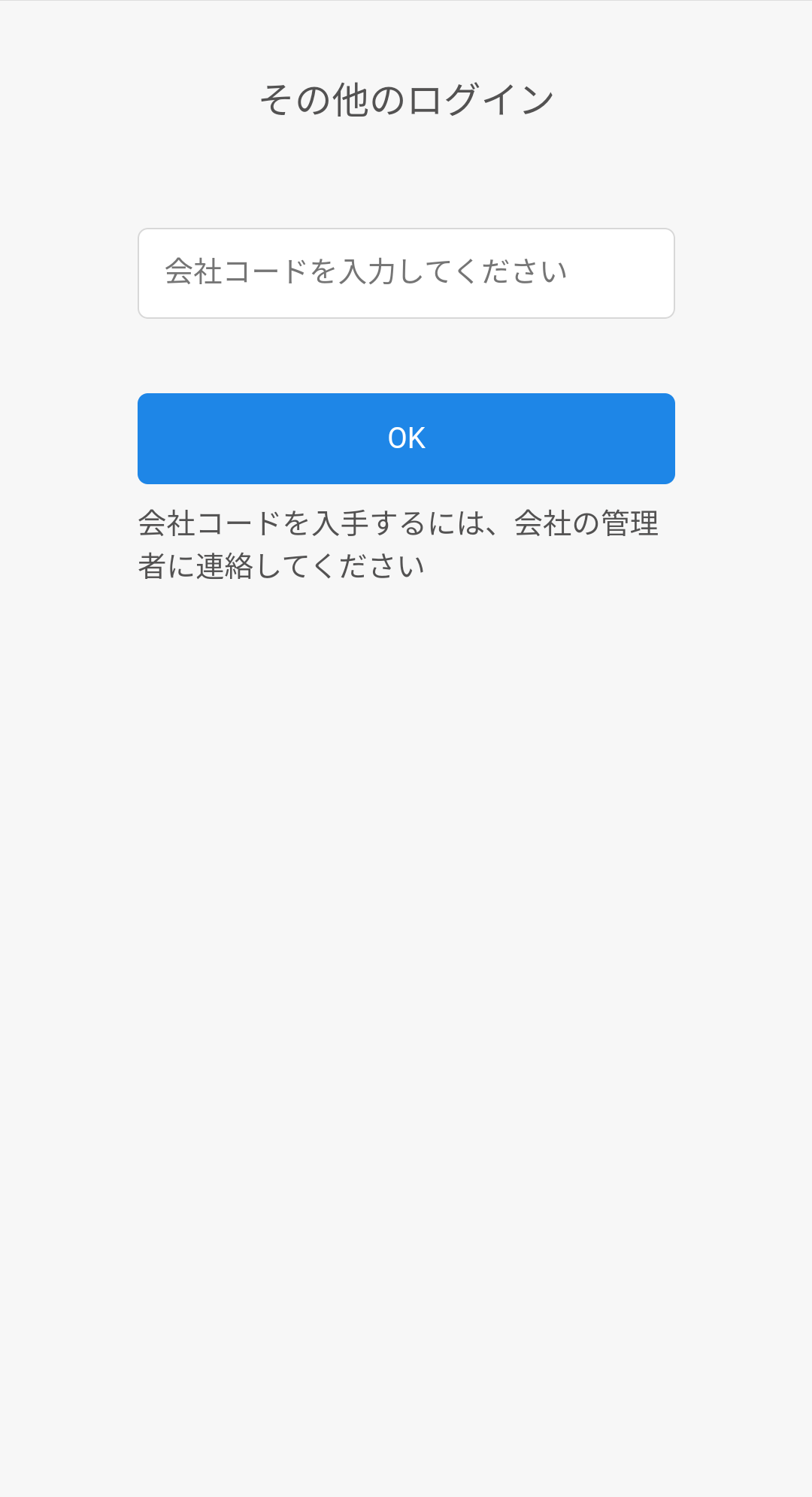Click the blue submit button labeled OK
812x1497 pixels.
click(x=406, y=438)
